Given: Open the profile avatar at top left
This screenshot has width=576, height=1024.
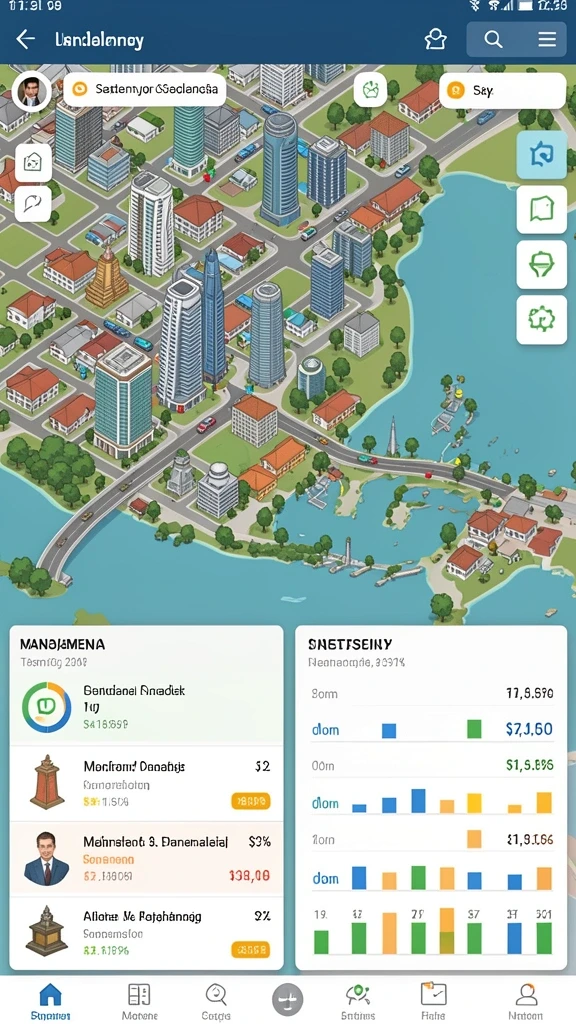Looking at the screenshot, I should (31, 91).
